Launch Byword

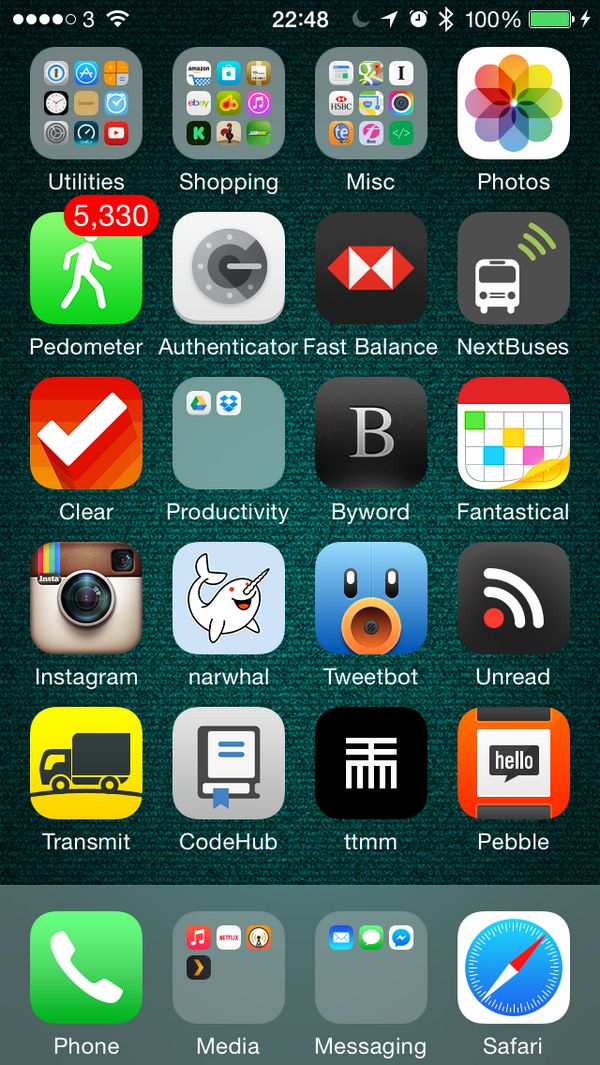coord(371,433)
